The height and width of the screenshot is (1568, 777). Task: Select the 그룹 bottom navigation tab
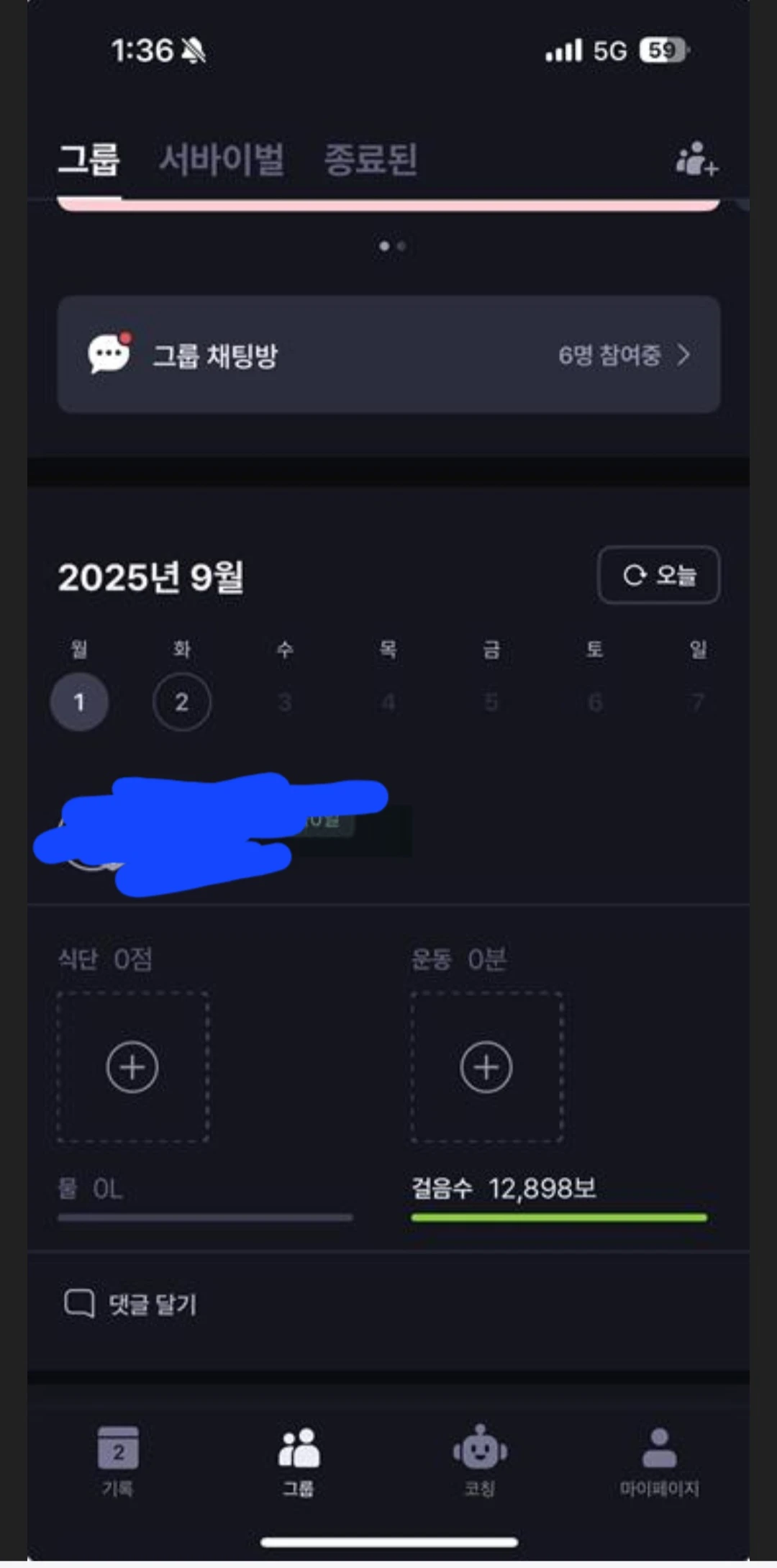pos(299,1461)
